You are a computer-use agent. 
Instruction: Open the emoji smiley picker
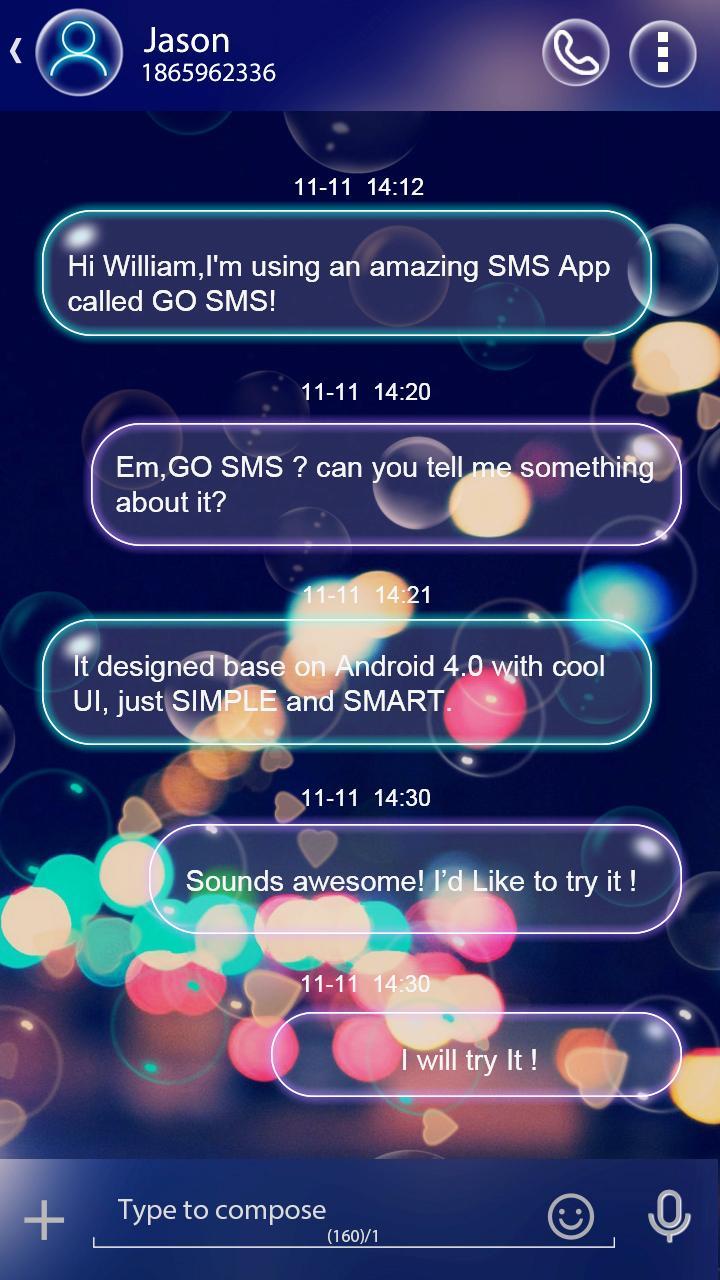point(571,1217)
